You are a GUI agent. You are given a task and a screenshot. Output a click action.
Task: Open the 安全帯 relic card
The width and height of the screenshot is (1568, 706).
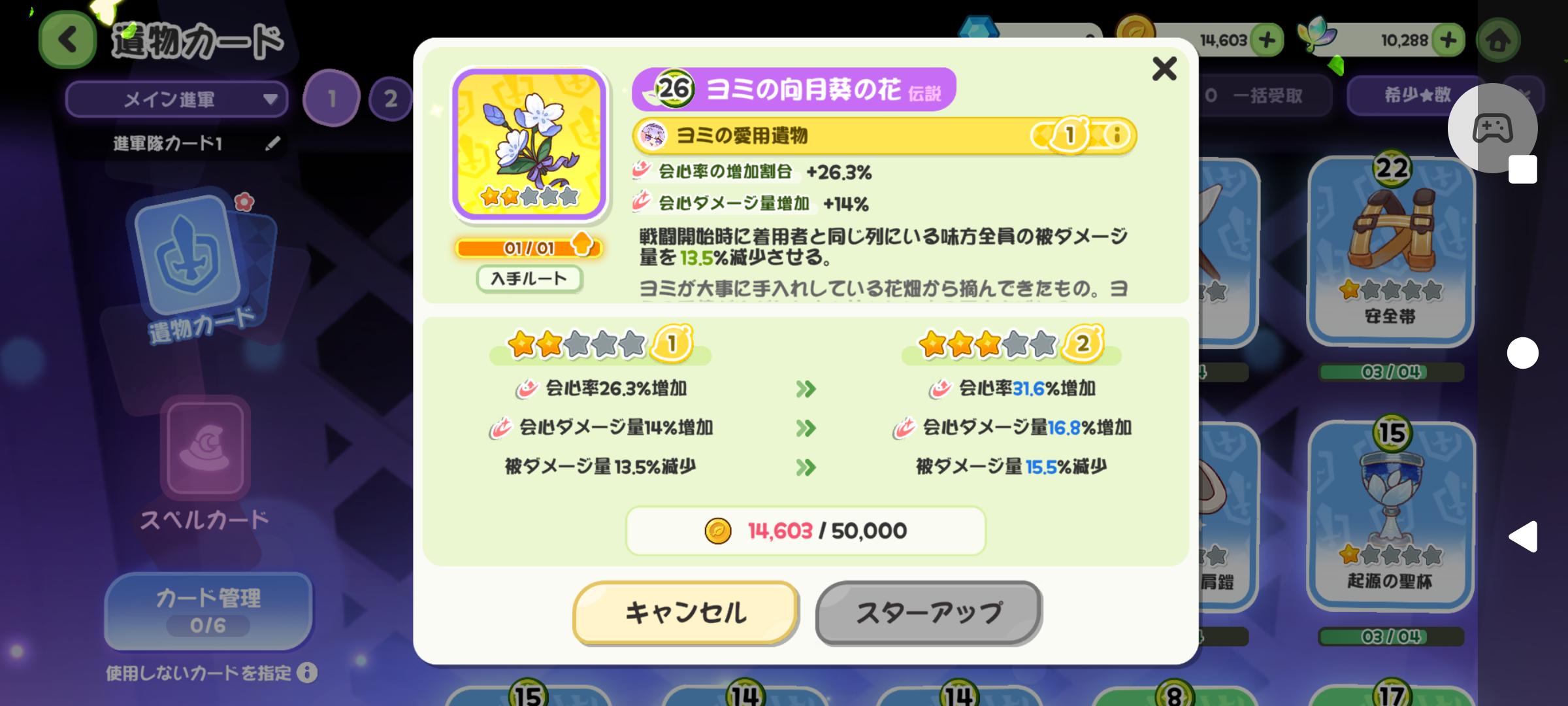coord(1390,252)
